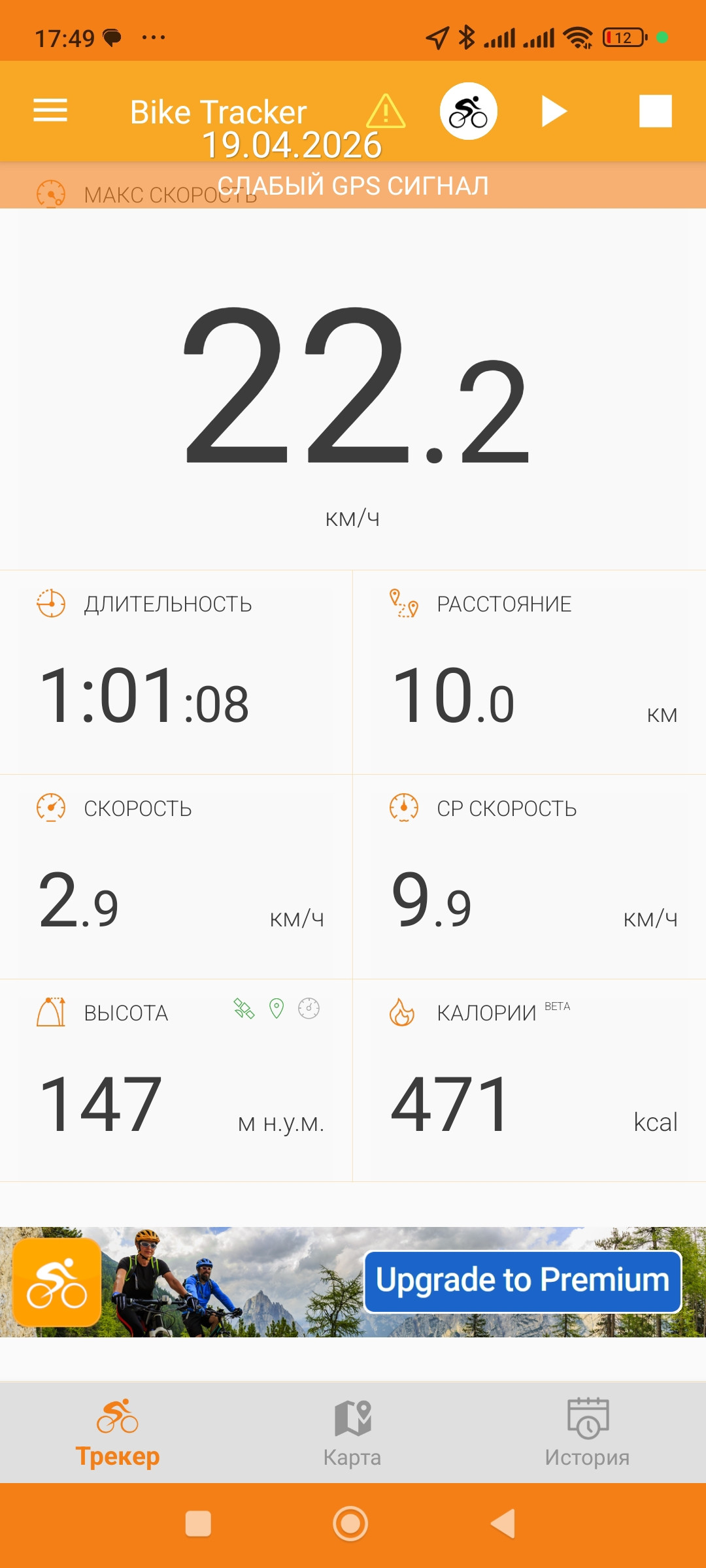This screenshot has height=1568, width=706.
Task: Open the hamburger drawer menu
Action: pos(50,110)
